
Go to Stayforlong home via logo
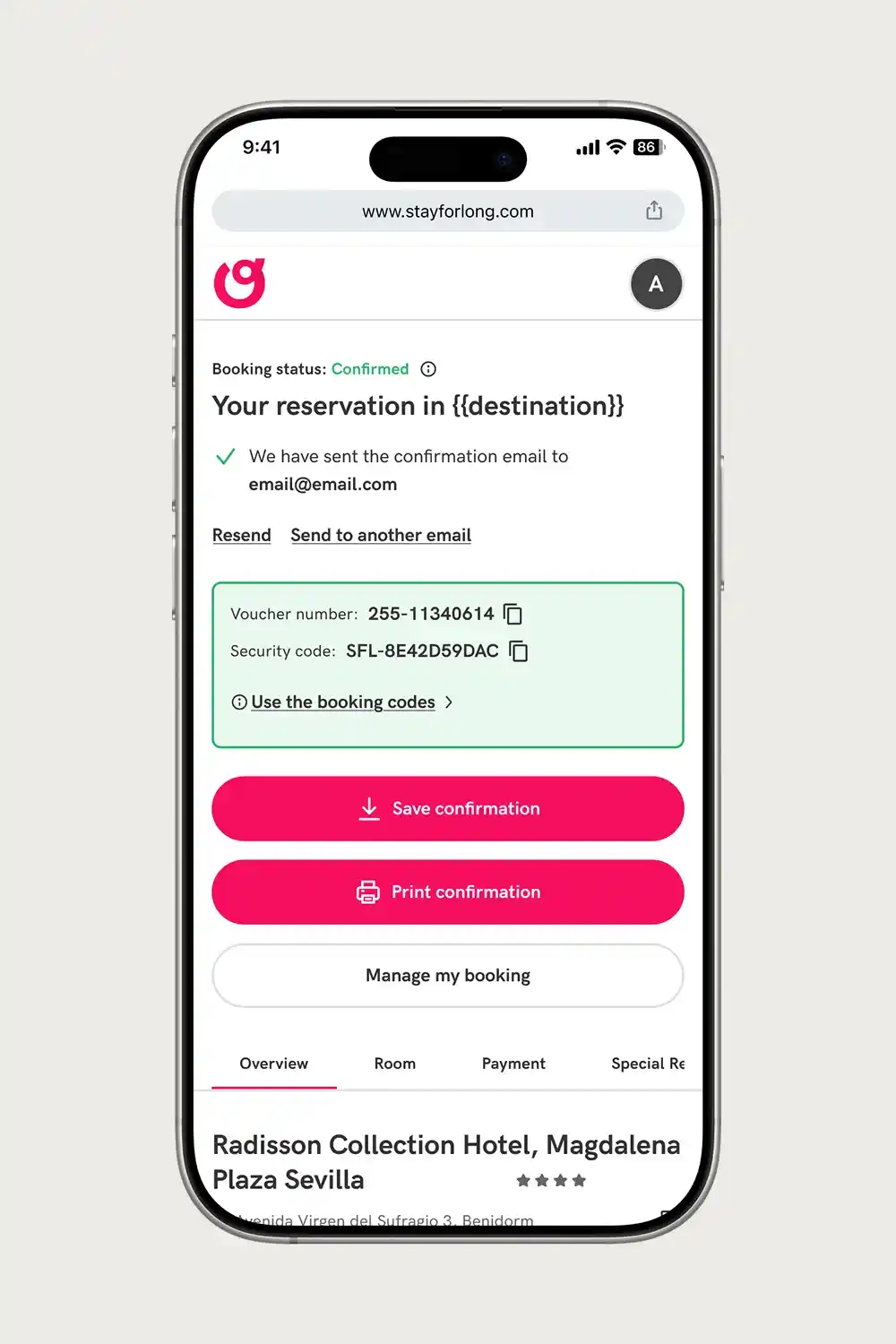point(240,283)
